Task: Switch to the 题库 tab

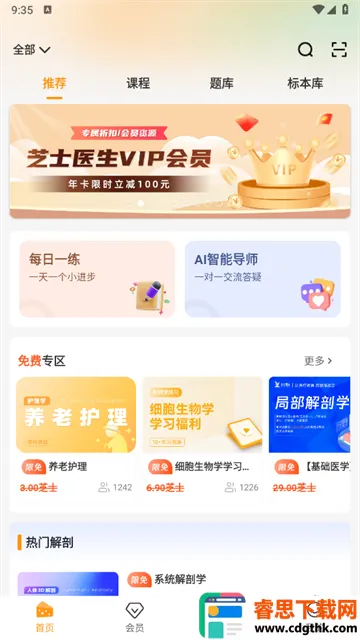Action: (x=221, y=83)
